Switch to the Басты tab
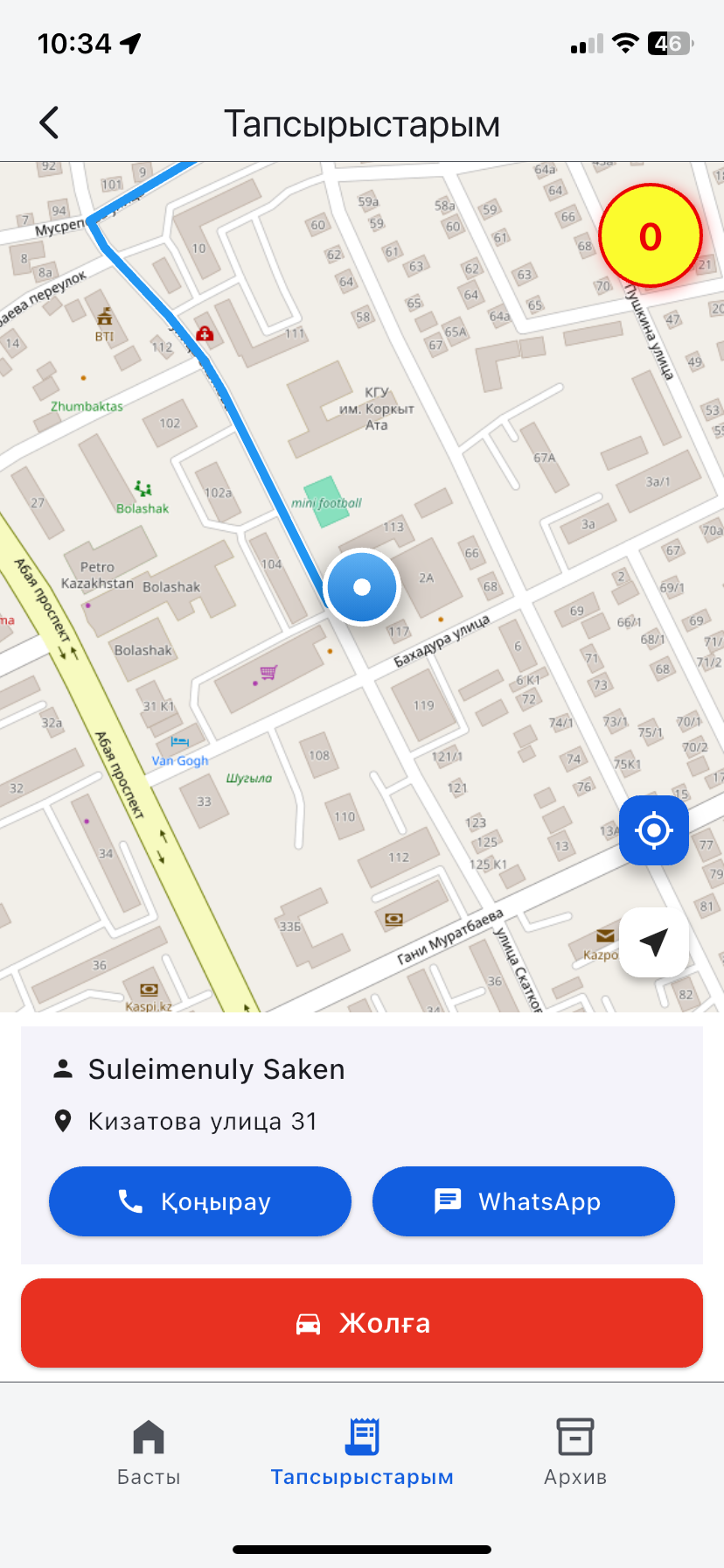724x1568 pixels. click(149, 1452)
